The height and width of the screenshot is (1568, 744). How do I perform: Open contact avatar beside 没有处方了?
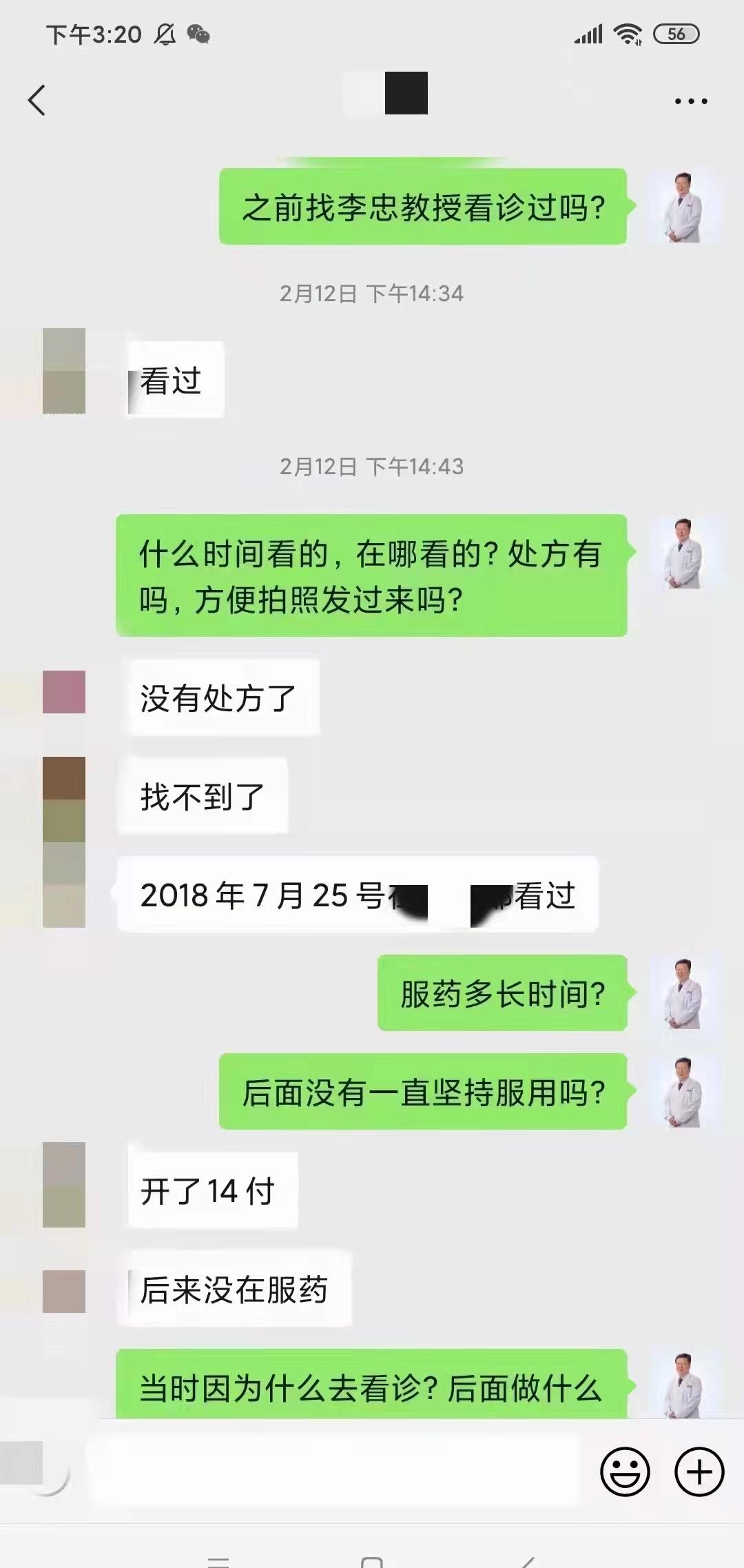[x=64, y=691]
